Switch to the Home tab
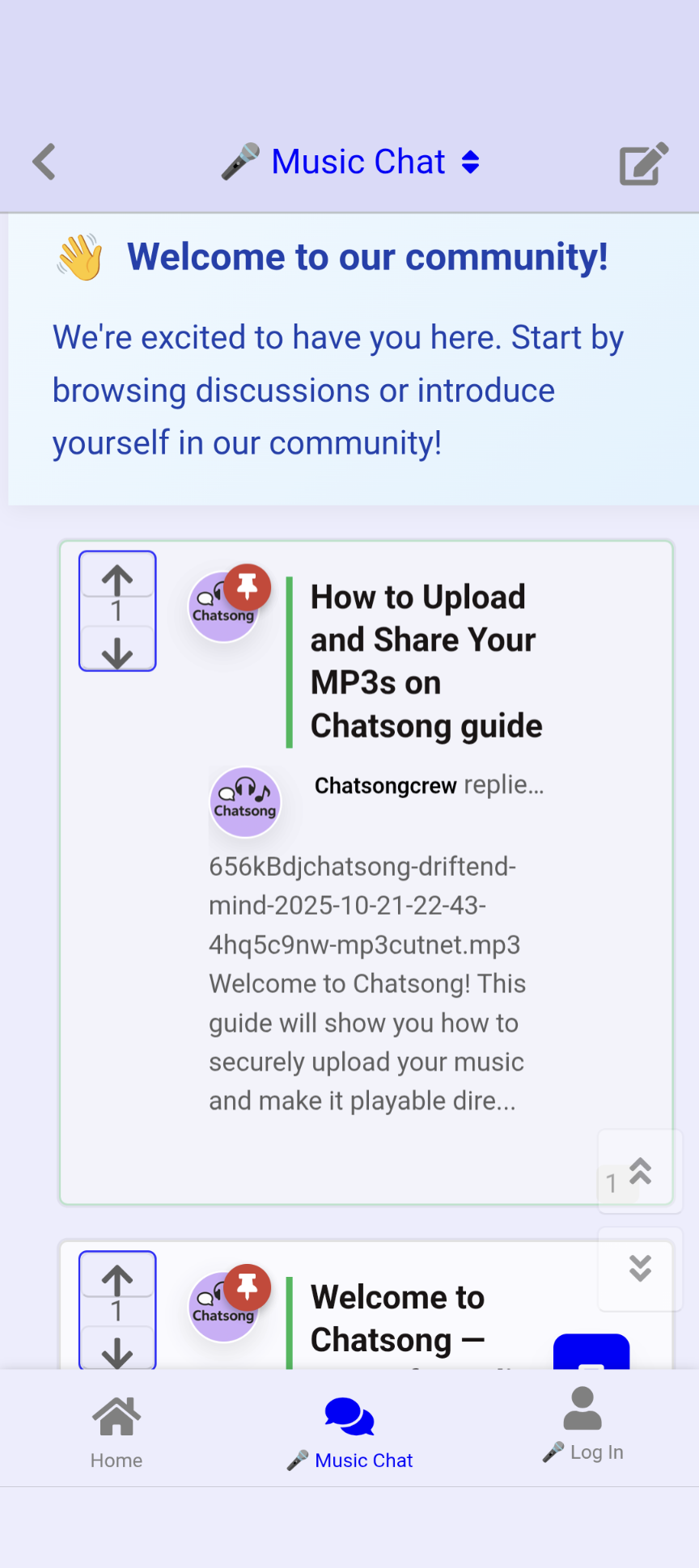 pyautogui.click(x=116, y=1431)
